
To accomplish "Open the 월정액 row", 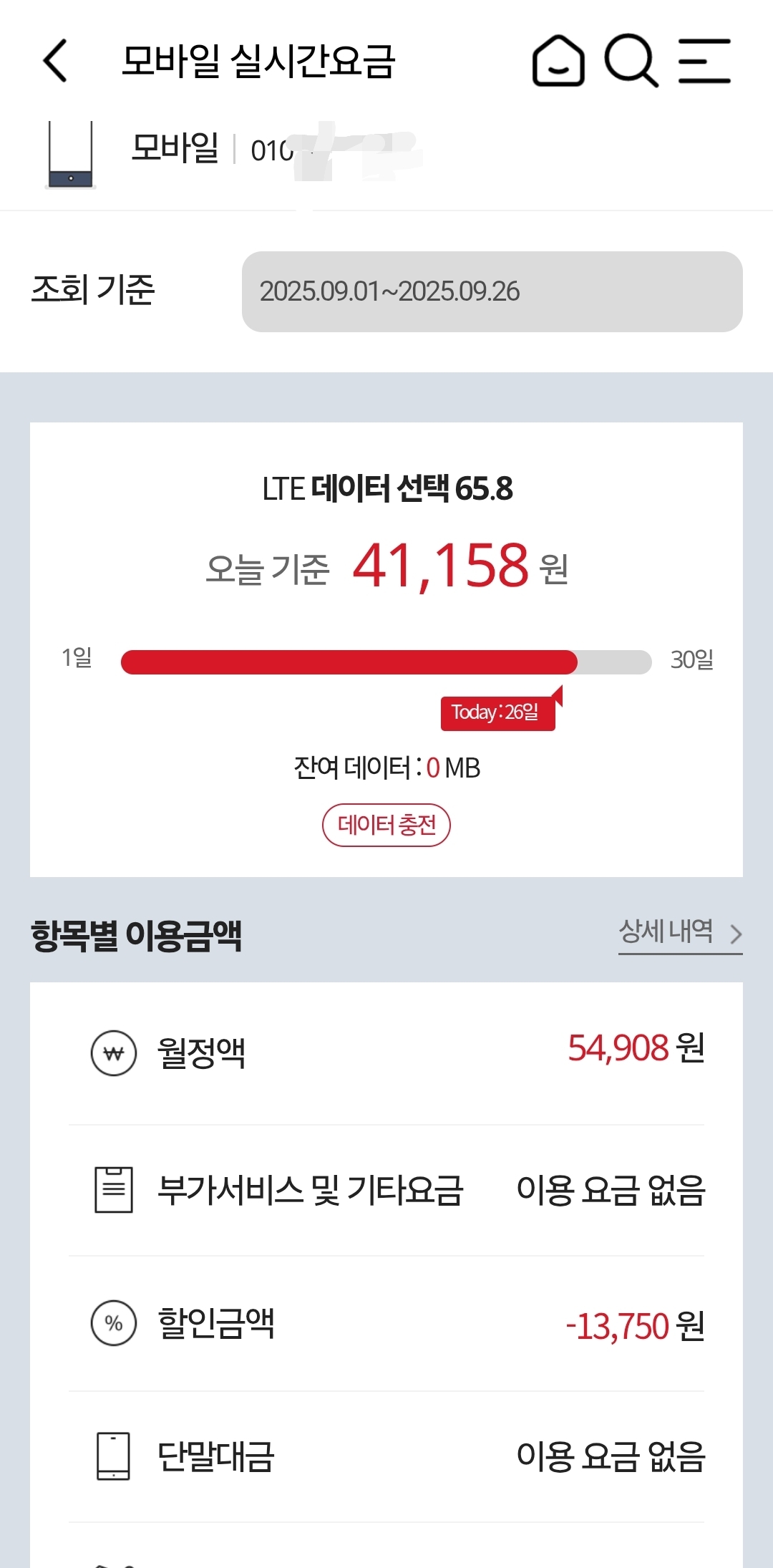I will coord(386,1052).
